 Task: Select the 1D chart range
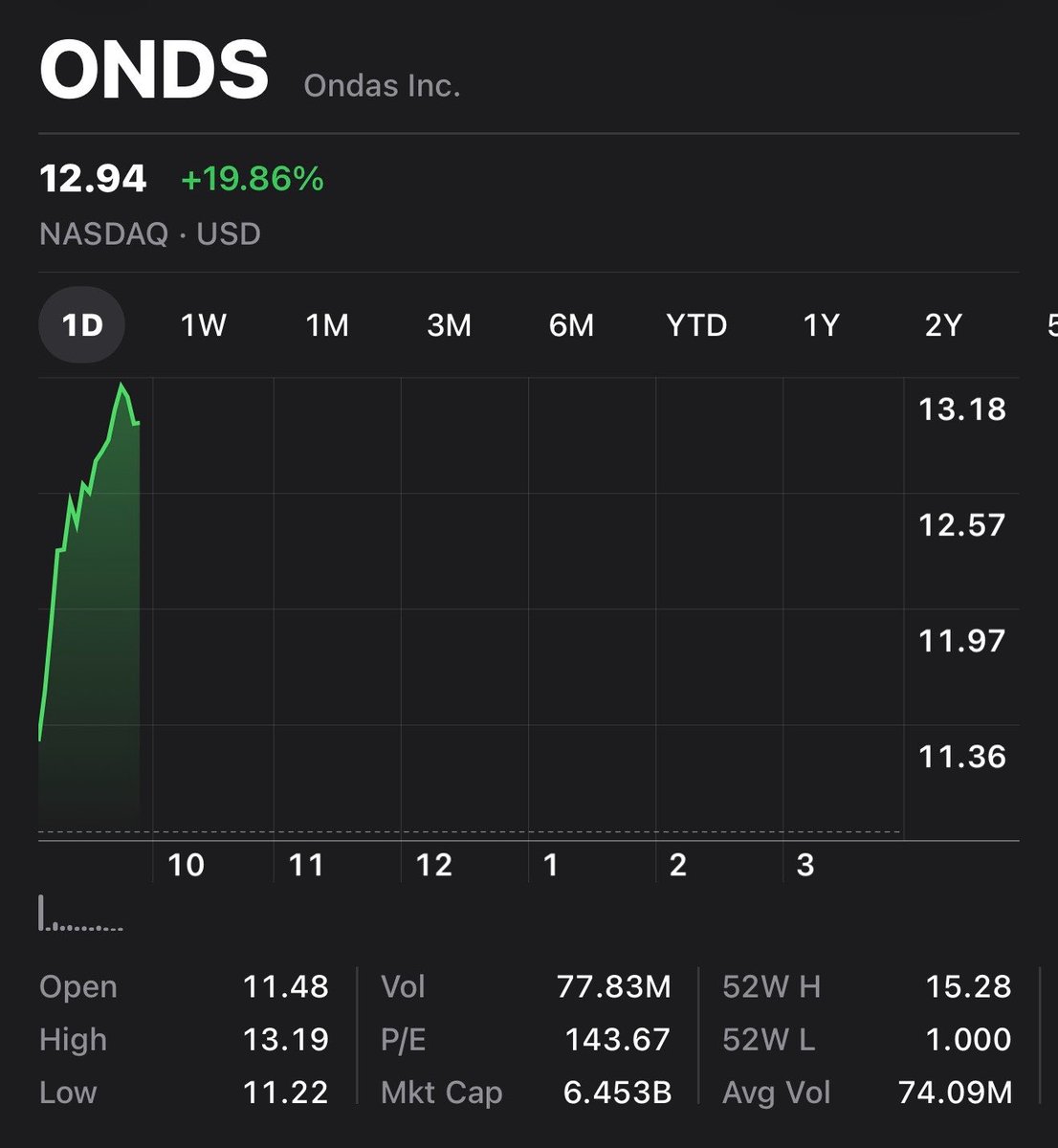(82, 325)
